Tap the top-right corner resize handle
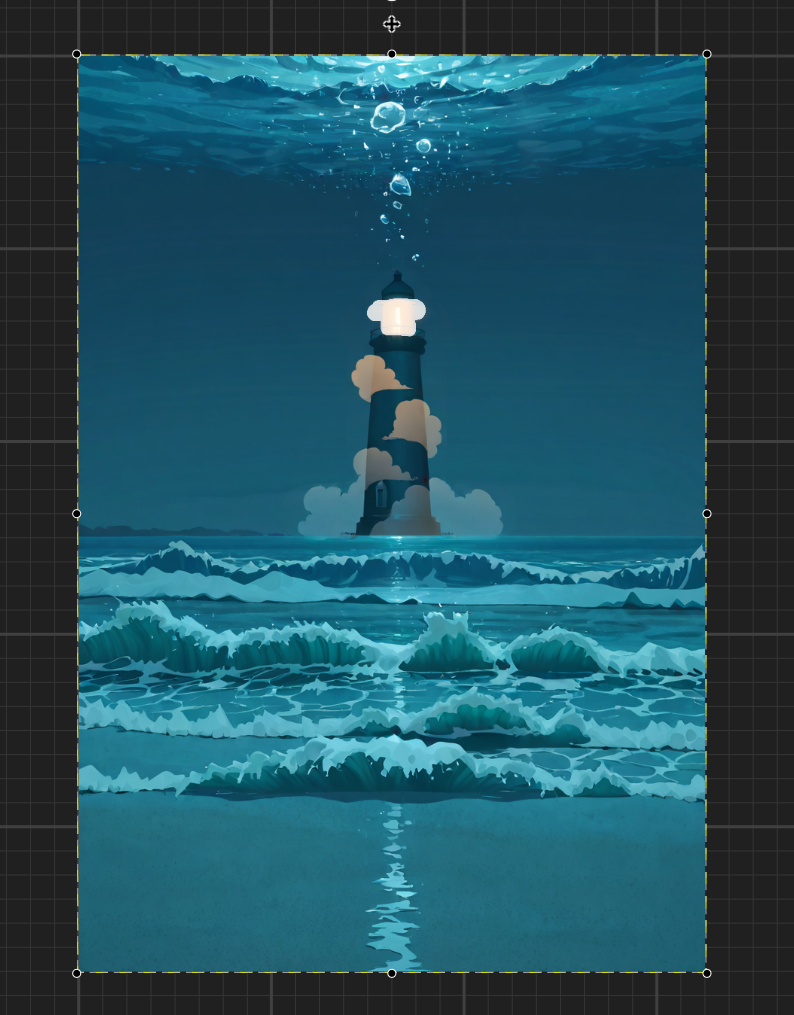794x1015 pixels. 707,54
